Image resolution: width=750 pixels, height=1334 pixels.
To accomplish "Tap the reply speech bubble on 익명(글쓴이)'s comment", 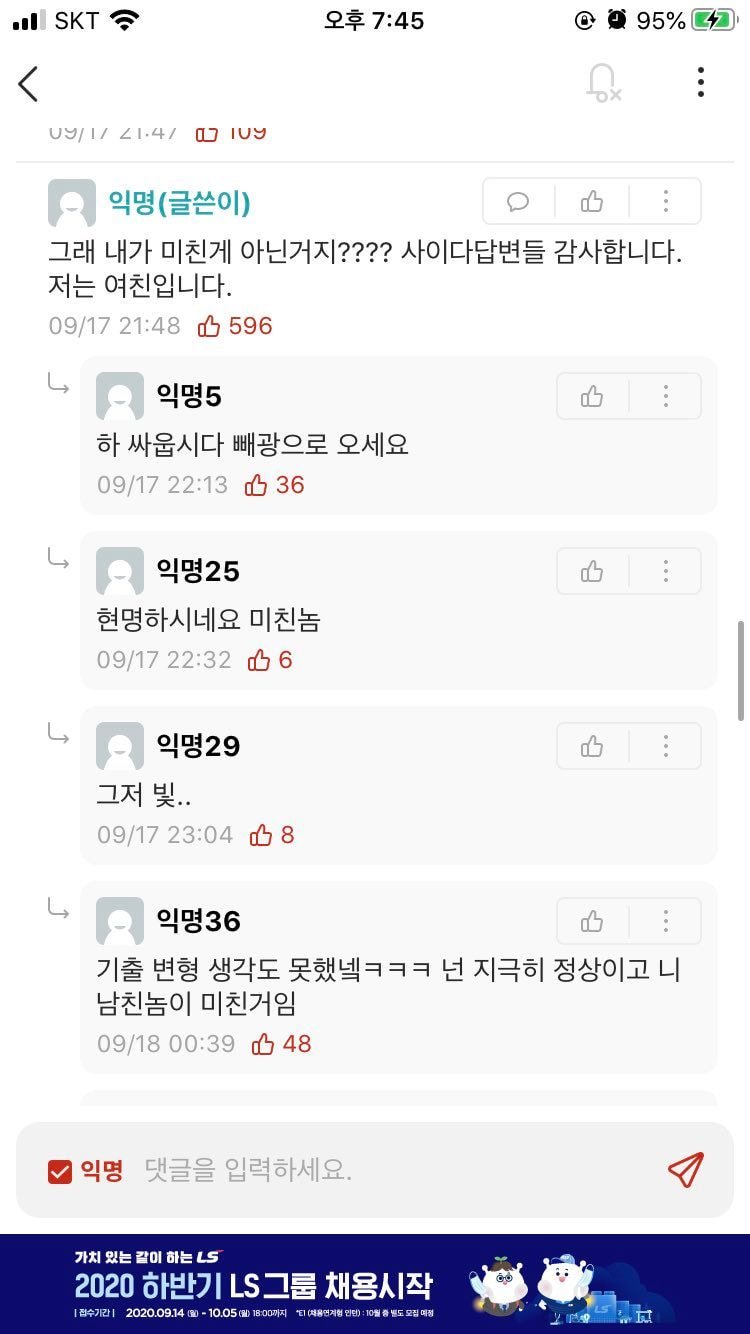I will click(x=518, y=202).
